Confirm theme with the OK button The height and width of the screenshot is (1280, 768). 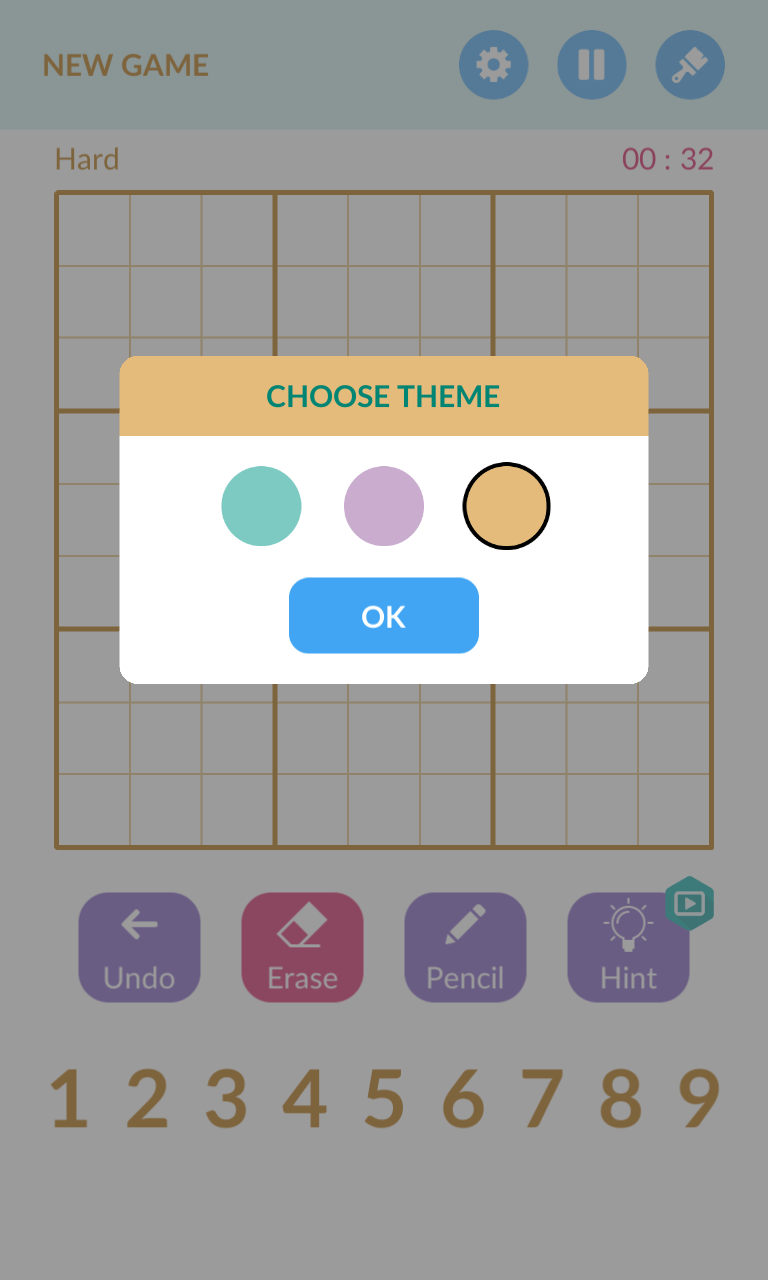coord(384,616)
